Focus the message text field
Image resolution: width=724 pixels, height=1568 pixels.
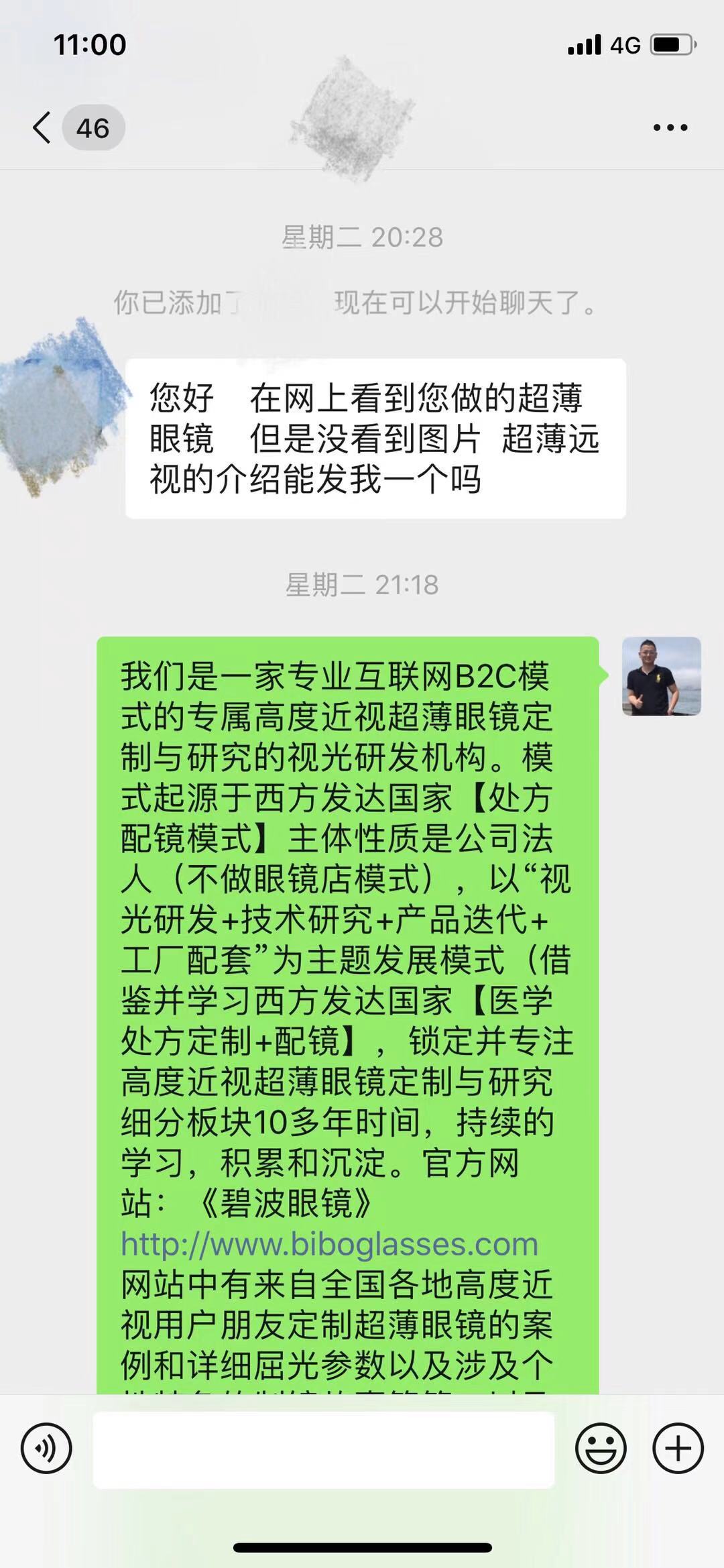coord(323,1449)
